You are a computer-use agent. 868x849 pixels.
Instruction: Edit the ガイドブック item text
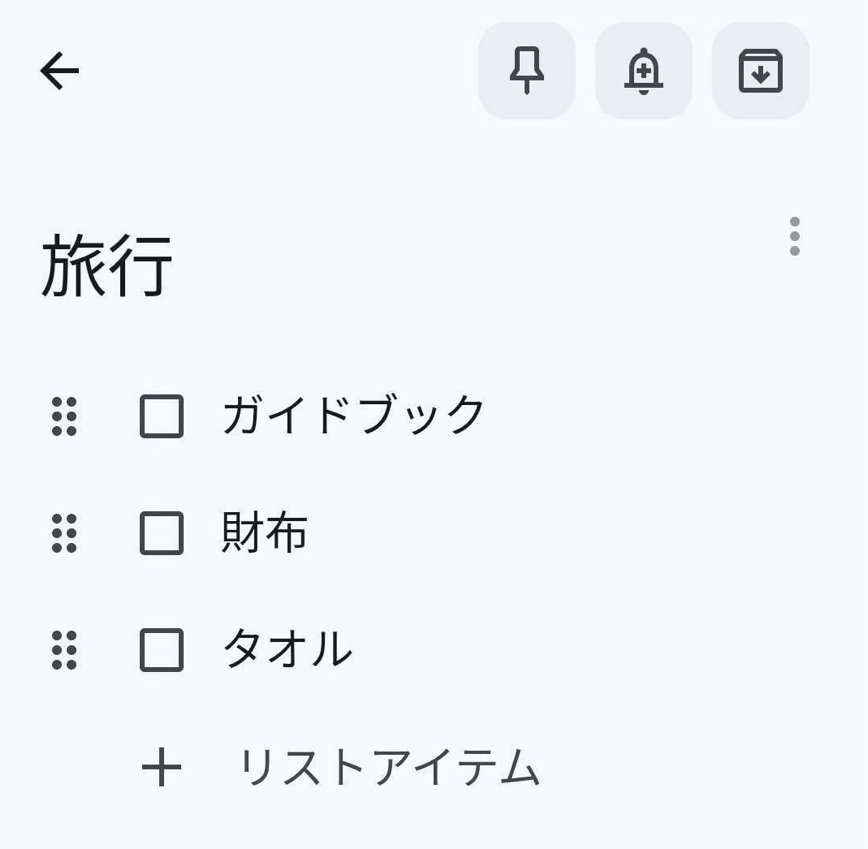tap(353, 416)
